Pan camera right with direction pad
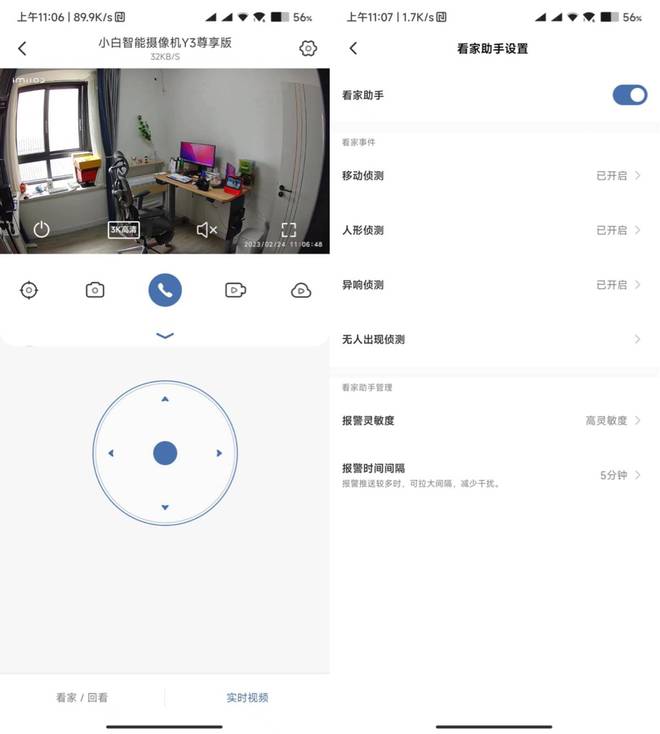This screenshot has width=660, height=734. (219, 453)
